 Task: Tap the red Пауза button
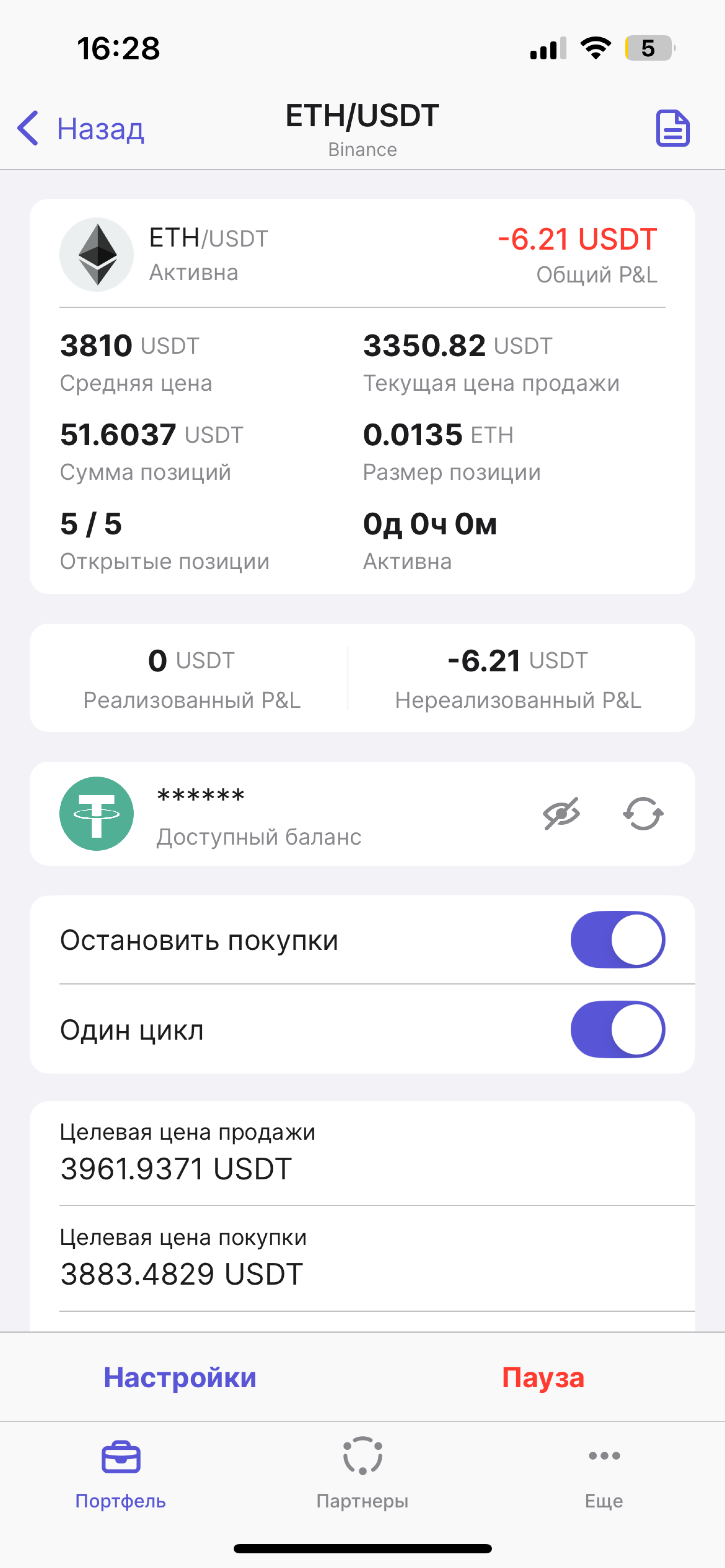tap(542, 1377)
